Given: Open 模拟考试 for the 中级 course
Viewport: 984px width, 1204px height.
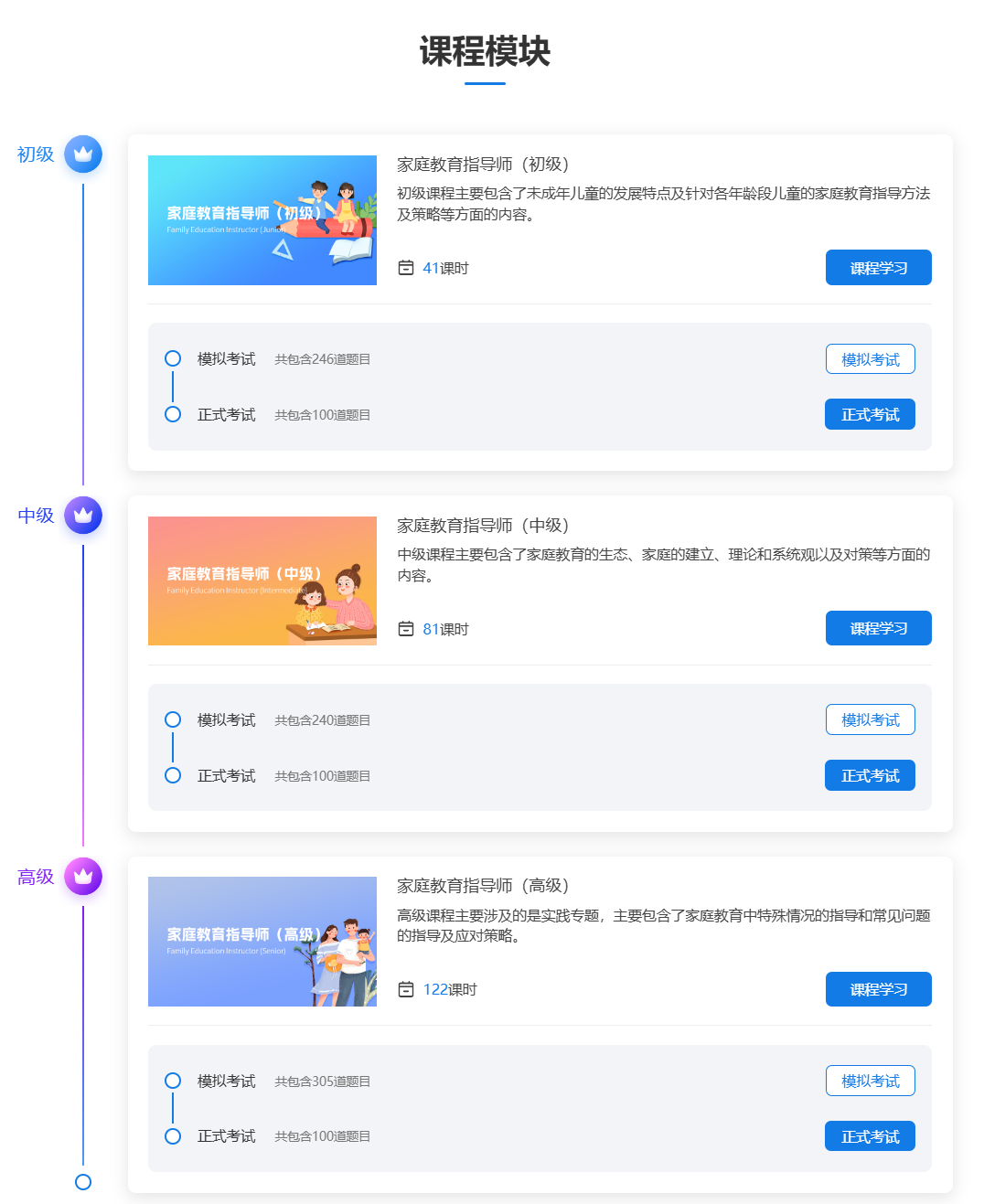Looking at the screenshot, I should (870, 720).
